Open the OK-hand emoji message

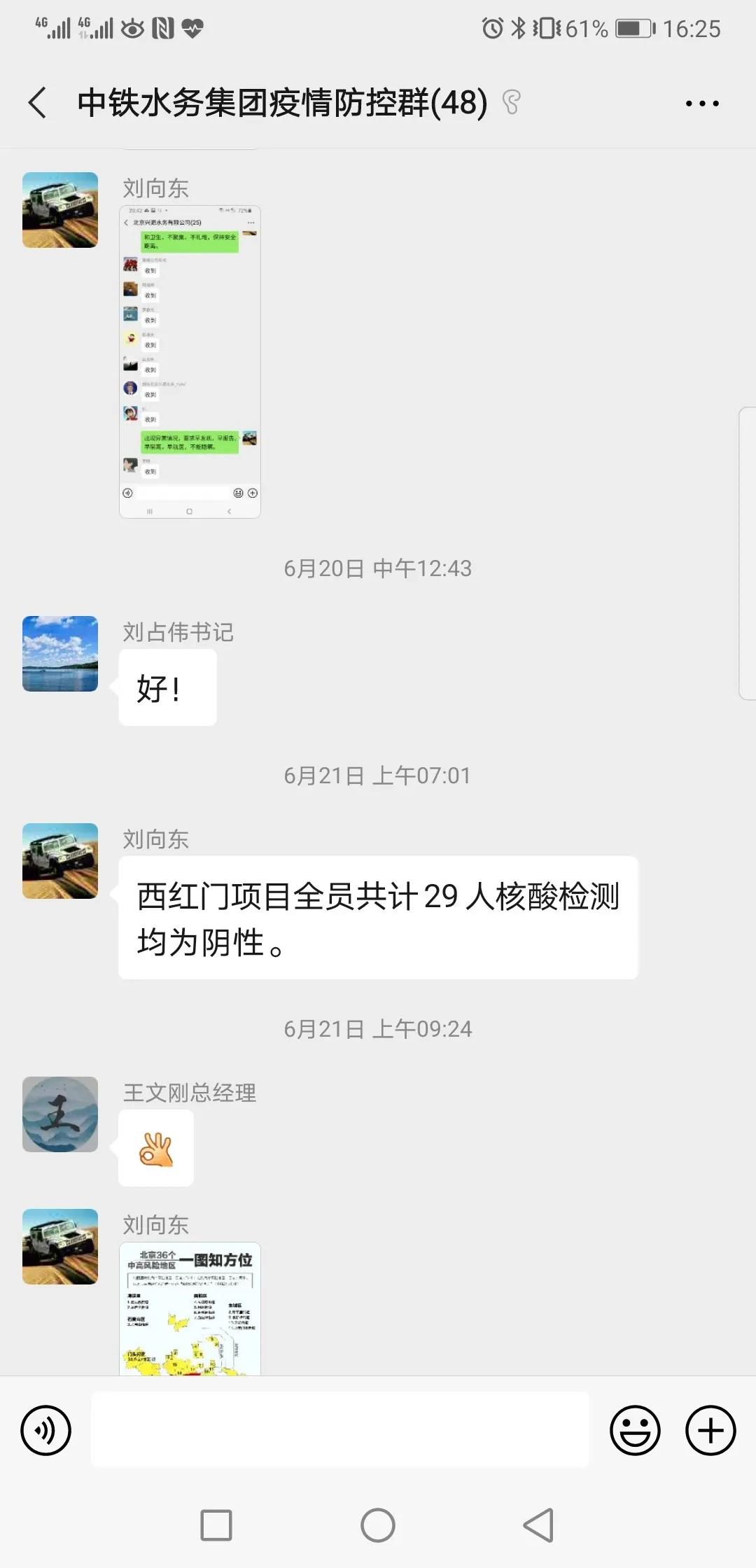(155, 1149)
